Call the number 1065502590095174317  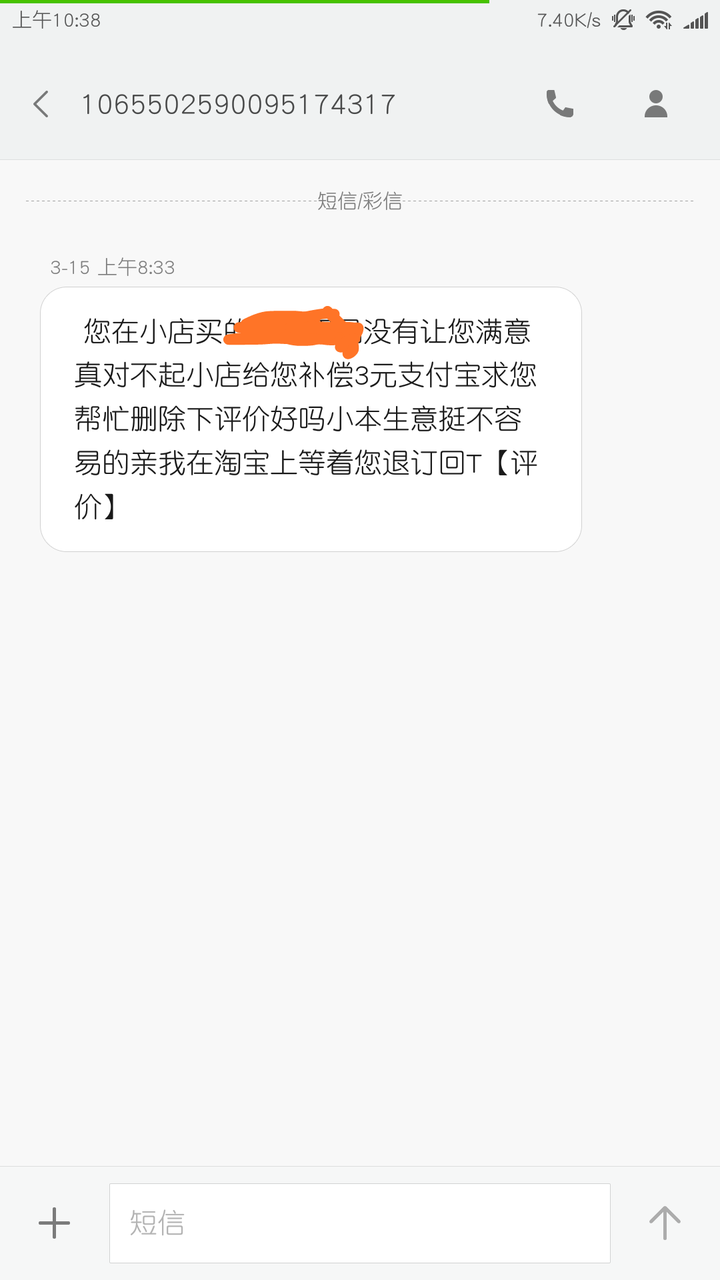point(559,104)
